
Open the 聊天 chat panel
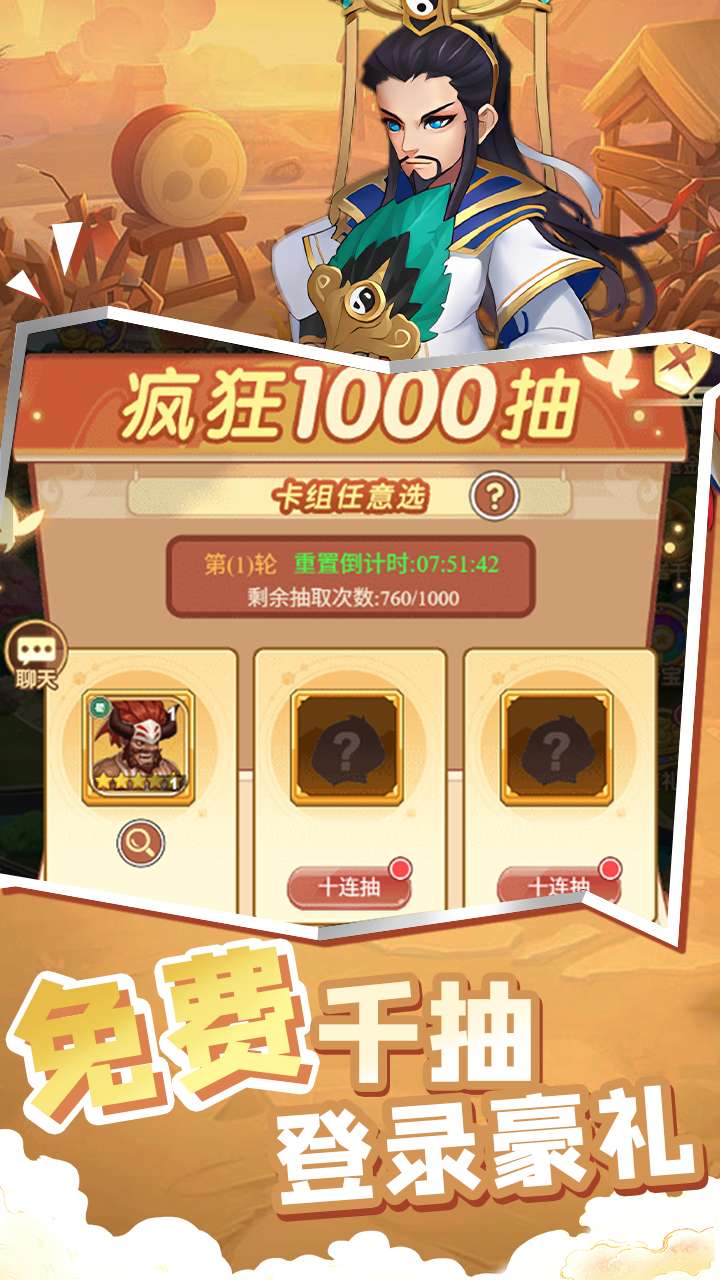pyautogui.click(x=35, y=654)
